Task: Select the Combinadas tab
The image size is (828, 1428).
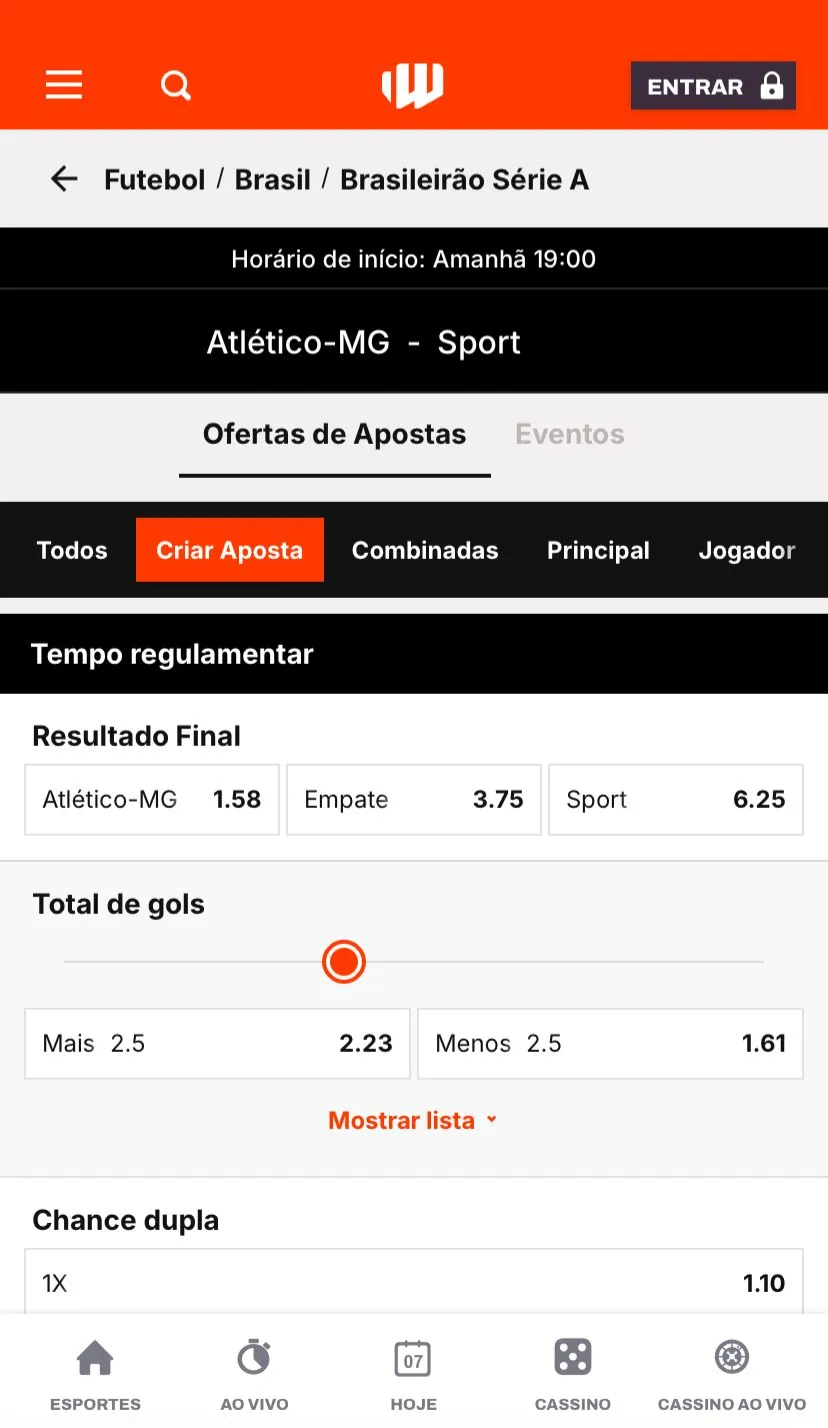Action: tap(425, 550)
